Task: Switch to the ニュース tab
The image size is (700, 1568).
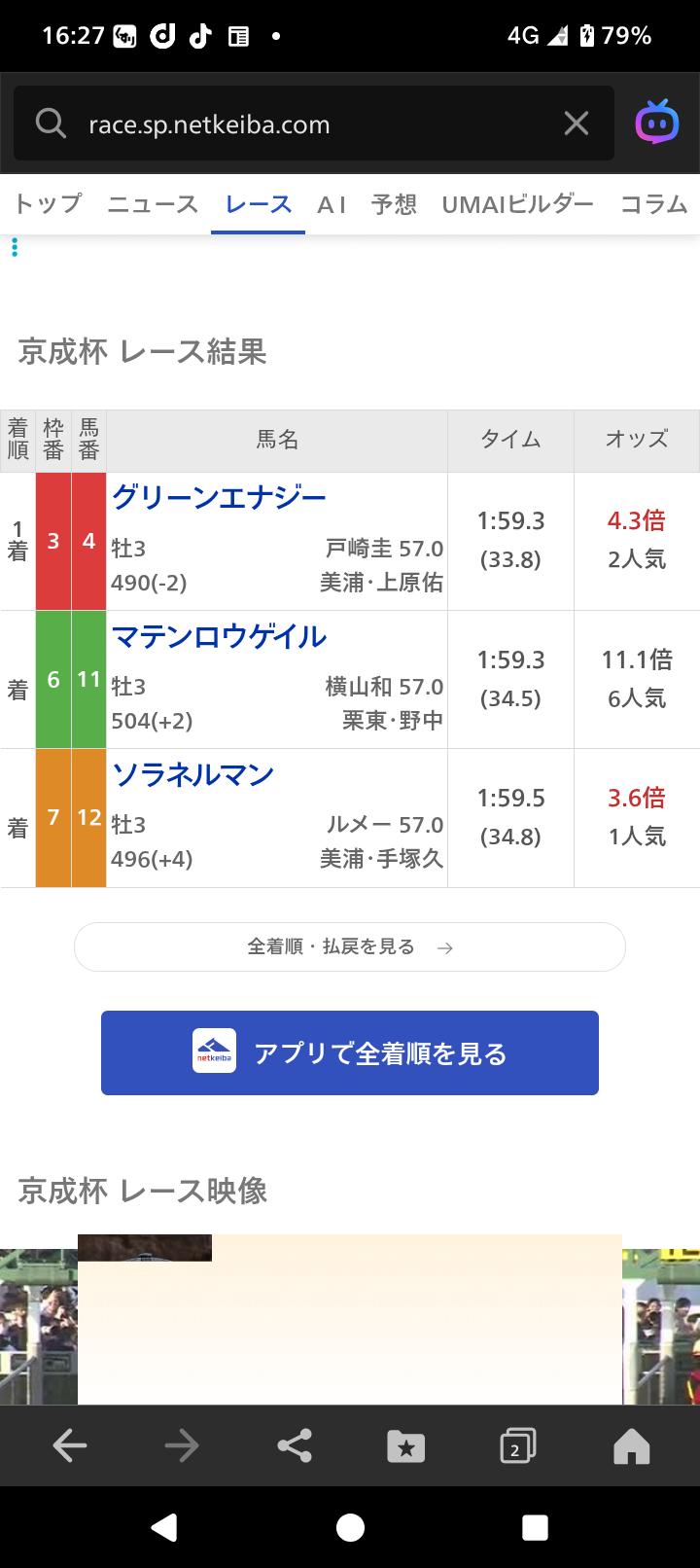Action: (x=153, y=204)
